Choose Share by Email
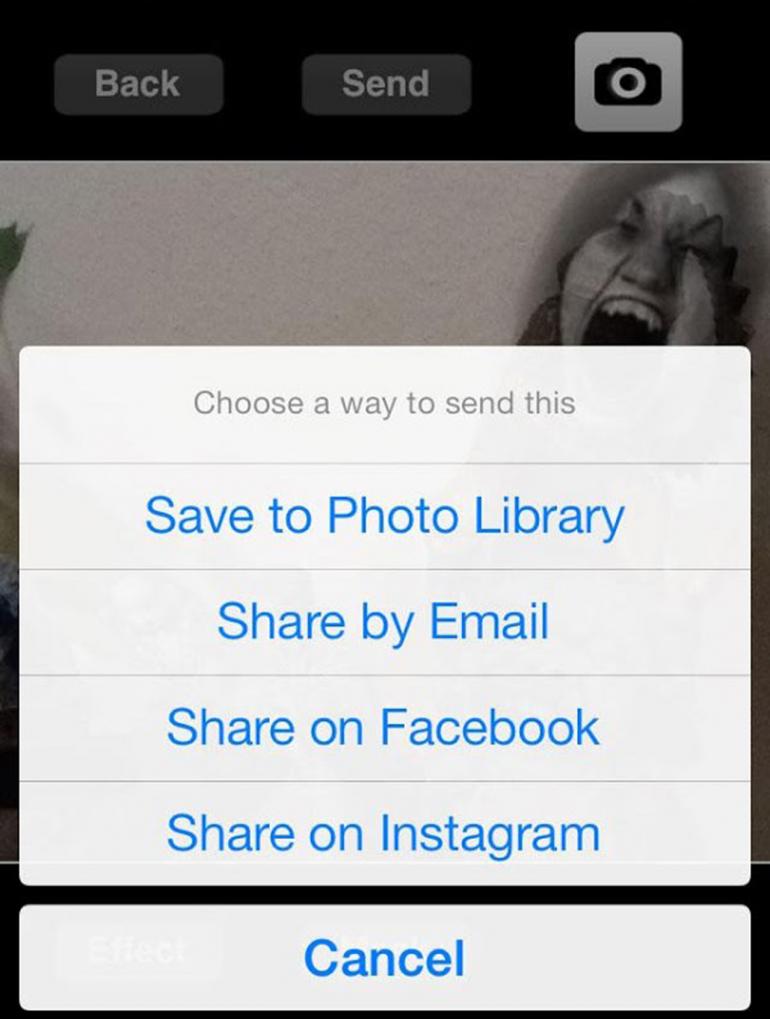Viewport: 770px width, 1019px height. coord(385,622)
